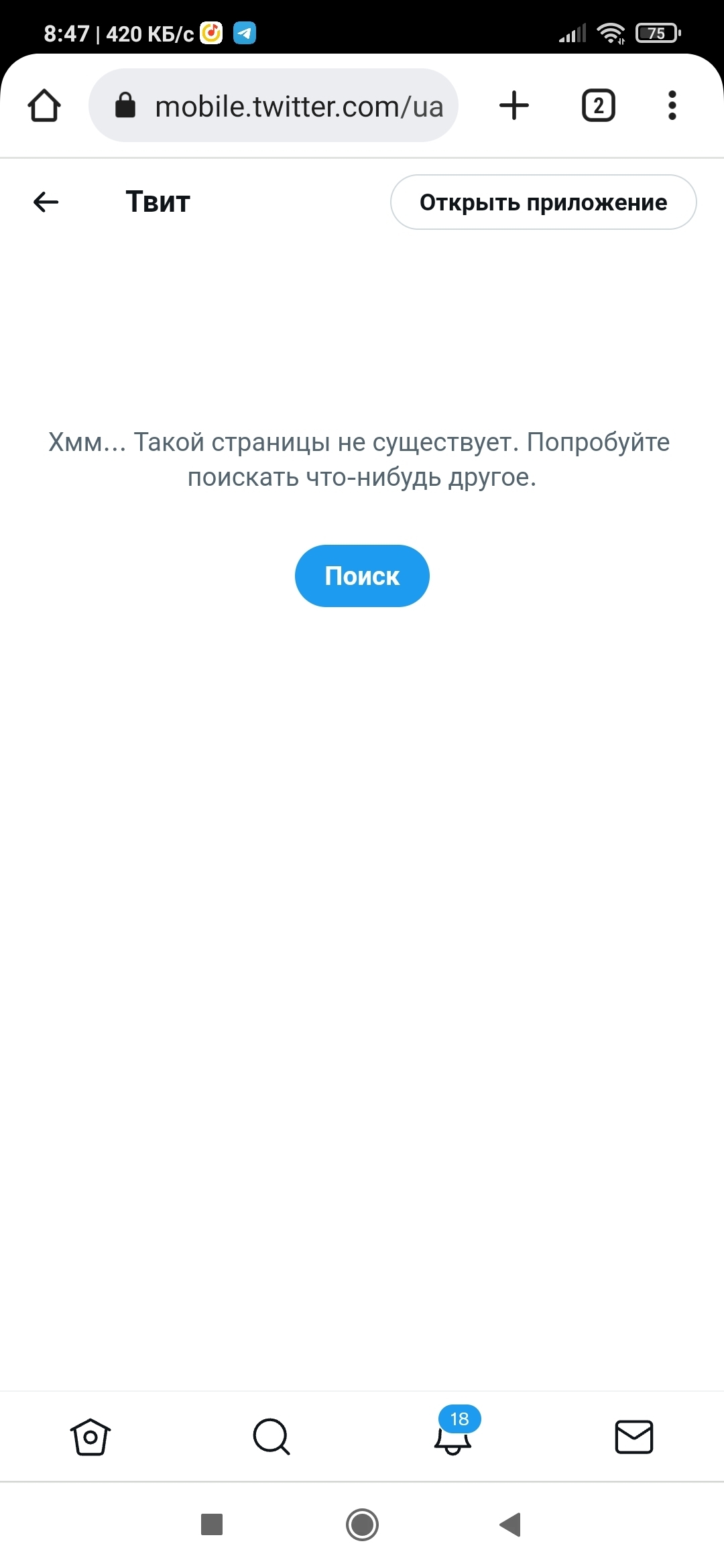Go back using the Твит arrow
The height and width of the screenshot is (1568, 724).
coord(46,202)
